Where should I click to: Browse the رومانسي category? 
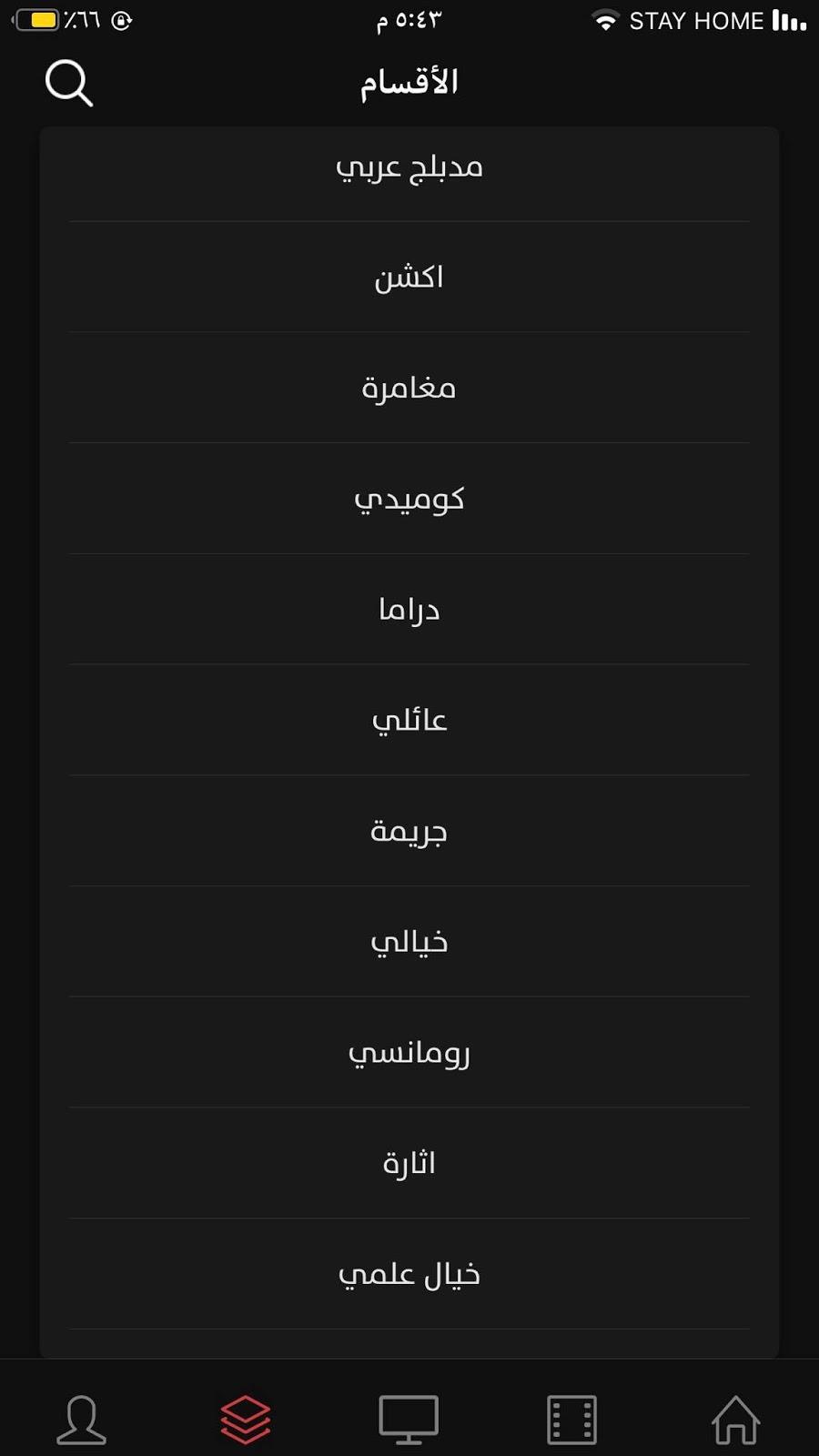(409, 1053)
